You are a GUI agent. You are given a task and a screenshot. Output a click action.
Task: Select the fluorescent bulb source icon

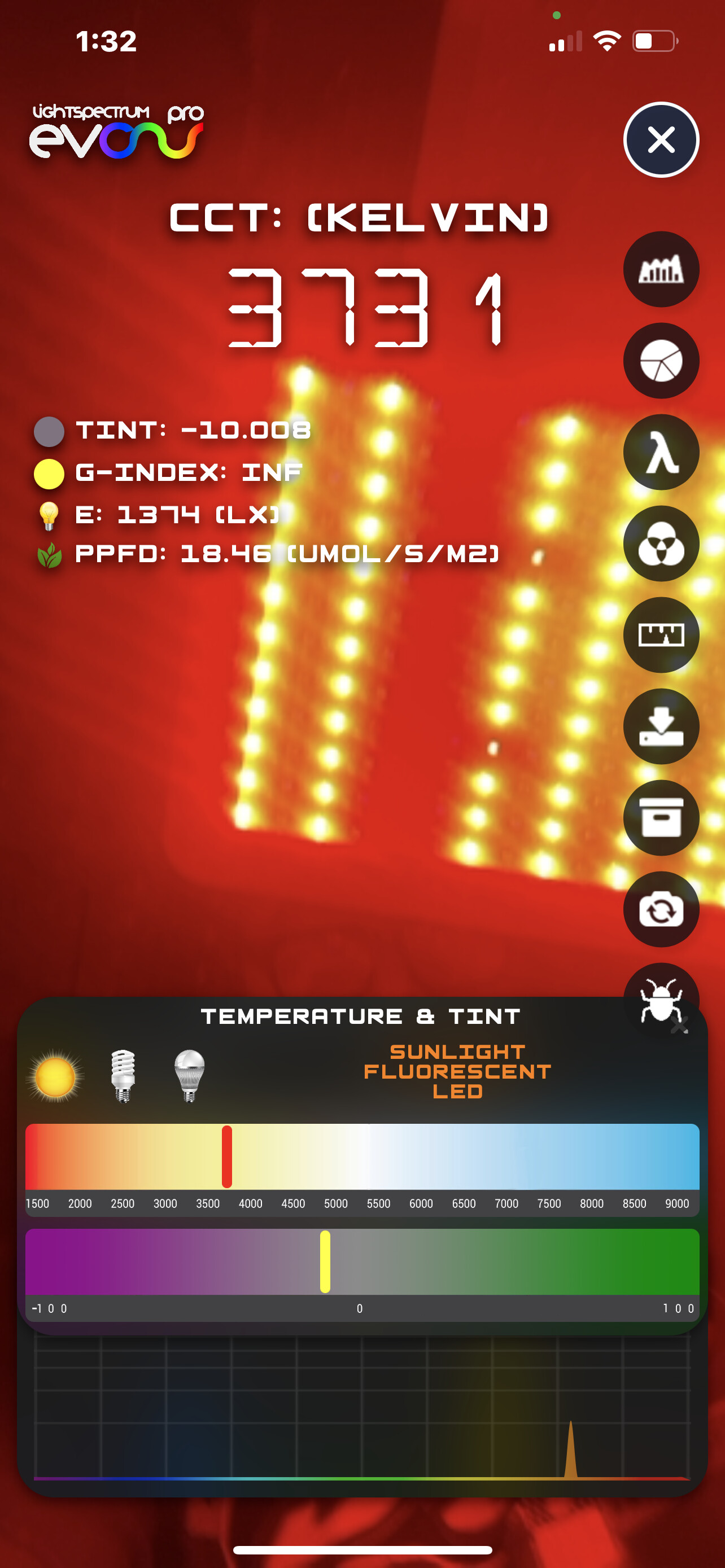tap(123, 1076)
